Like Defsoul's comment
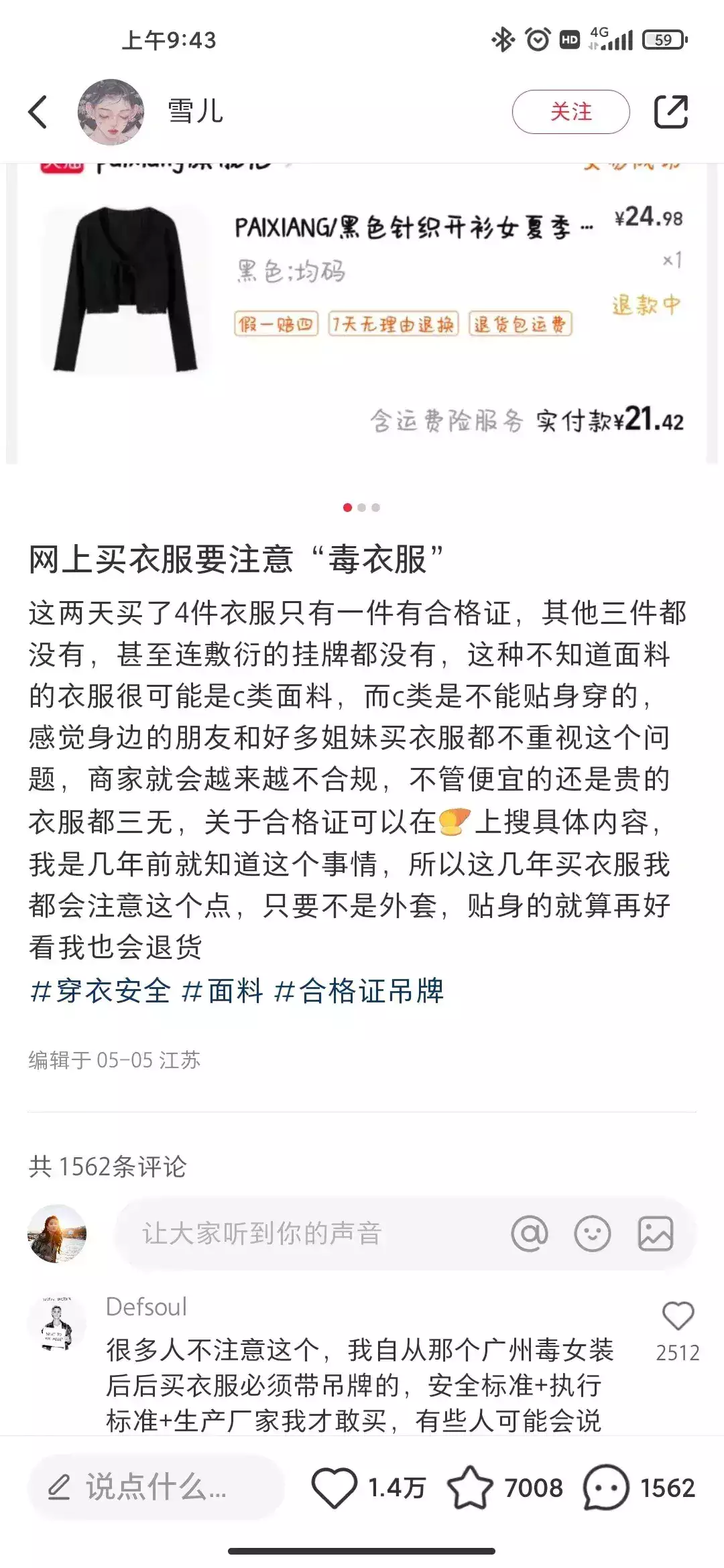724x1568 pixels. [678, 1316]
